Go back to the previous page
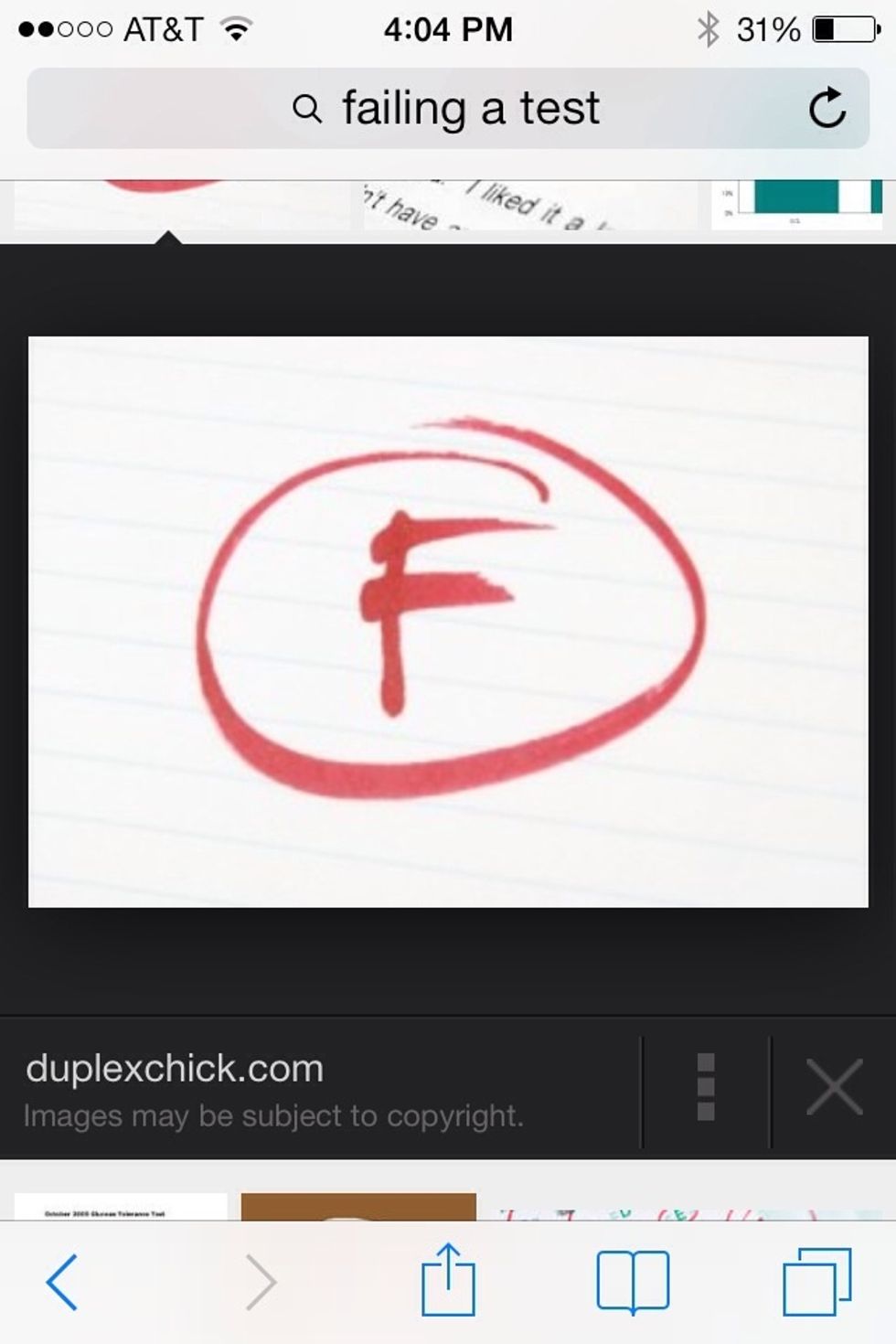896x1344 pixels. tap(62, 1282)
